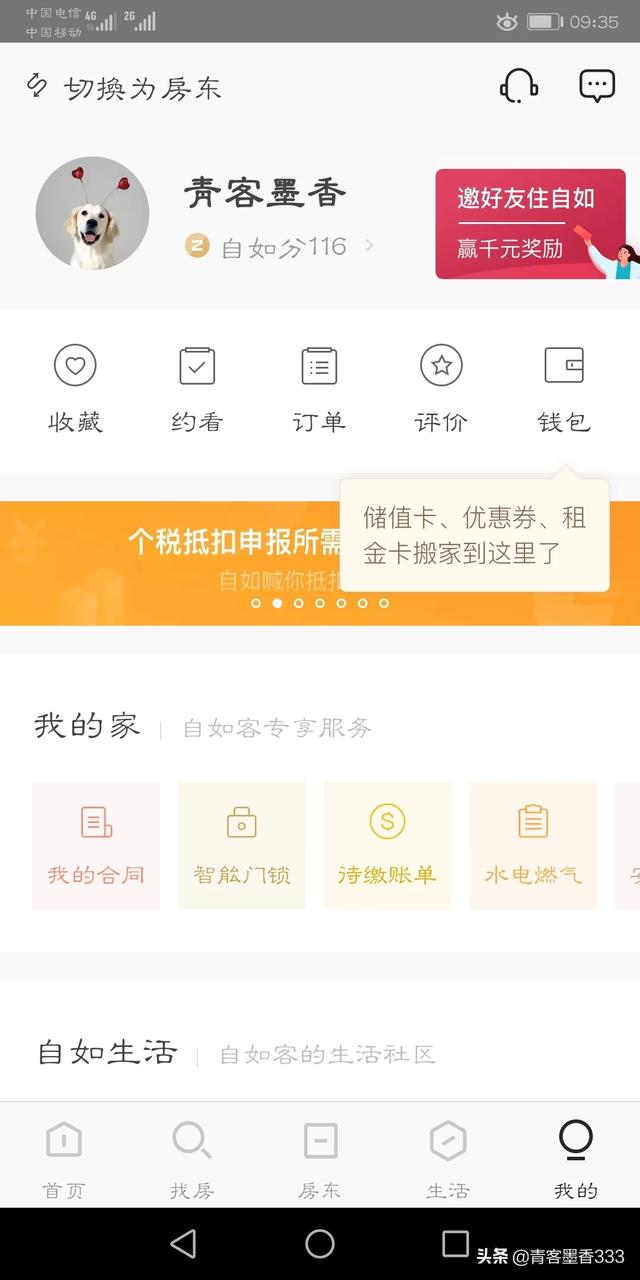Open 钱包 wallet

coord(564,387)
